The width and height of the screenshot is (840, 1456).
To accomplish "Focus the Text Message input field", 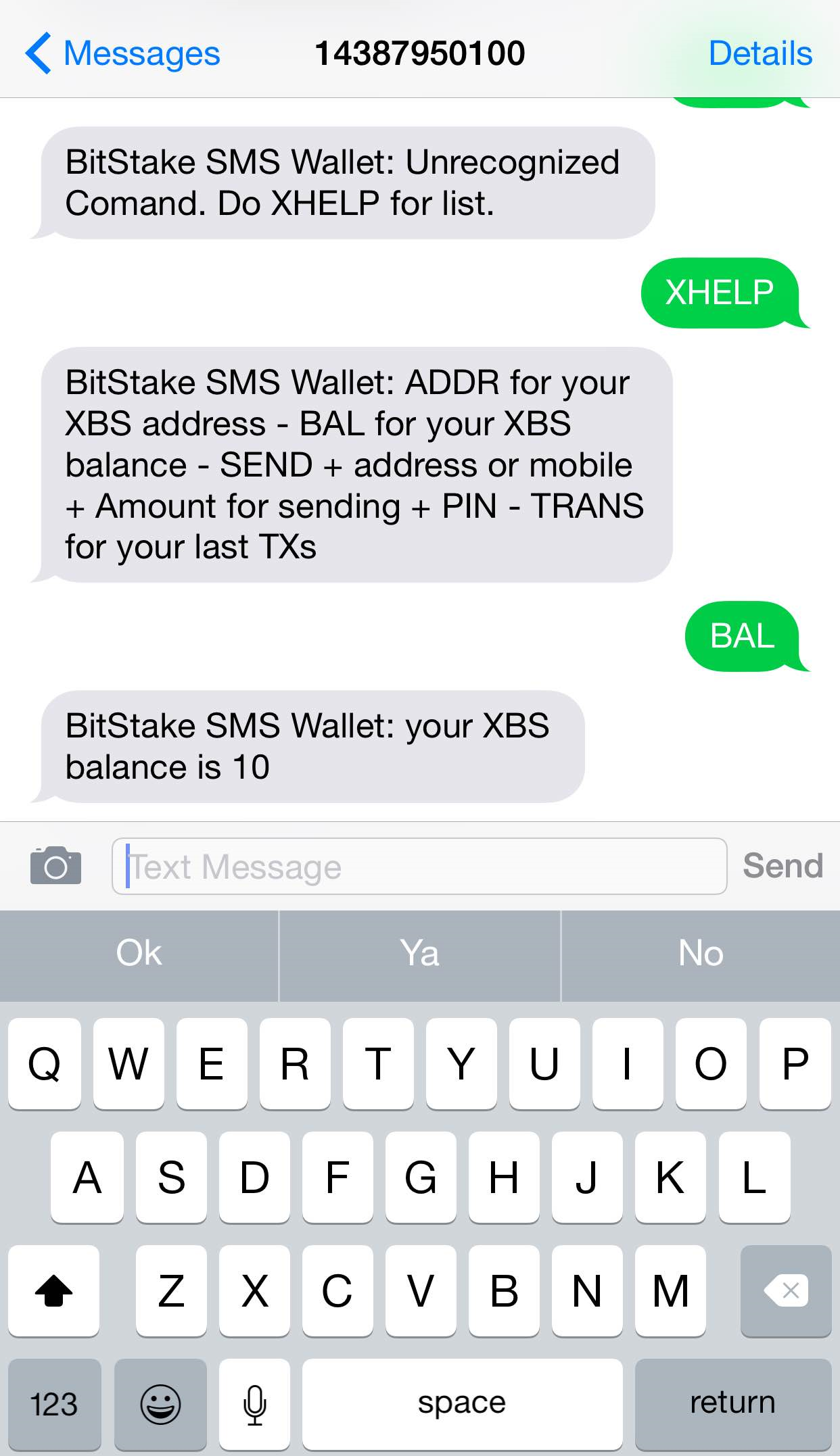I will [419, 867].
